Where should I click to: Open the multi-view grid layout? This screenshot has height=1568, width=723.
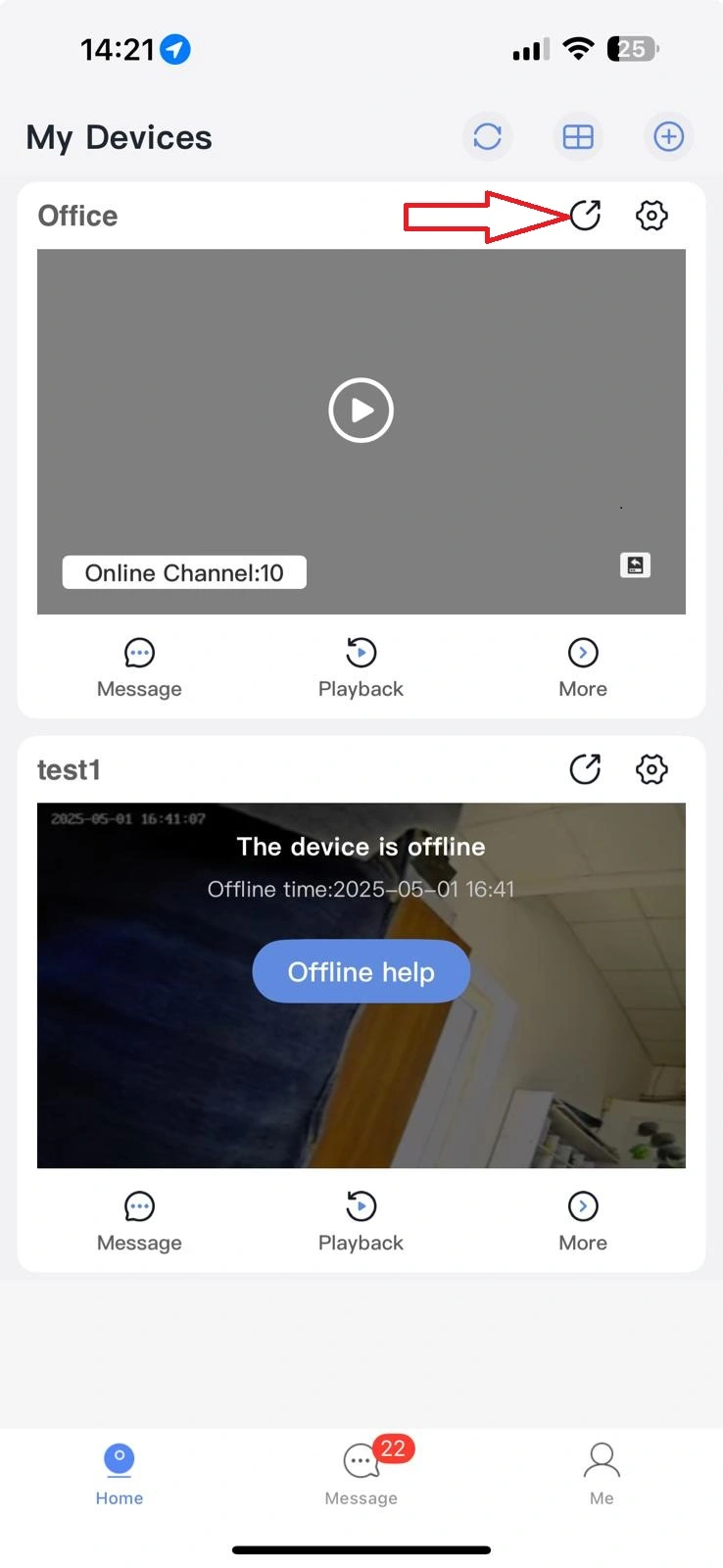578,136
